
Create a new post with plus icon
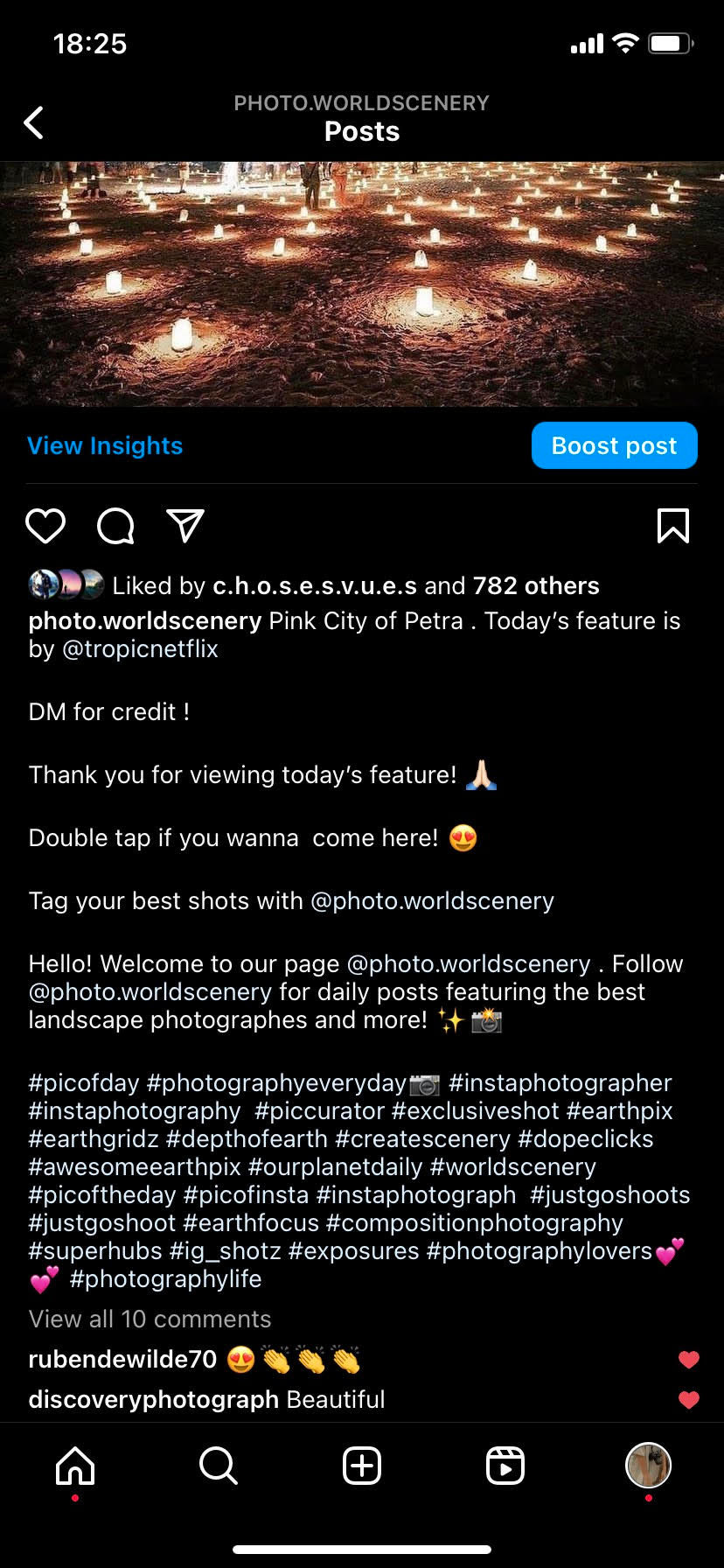pos(362,1466)
